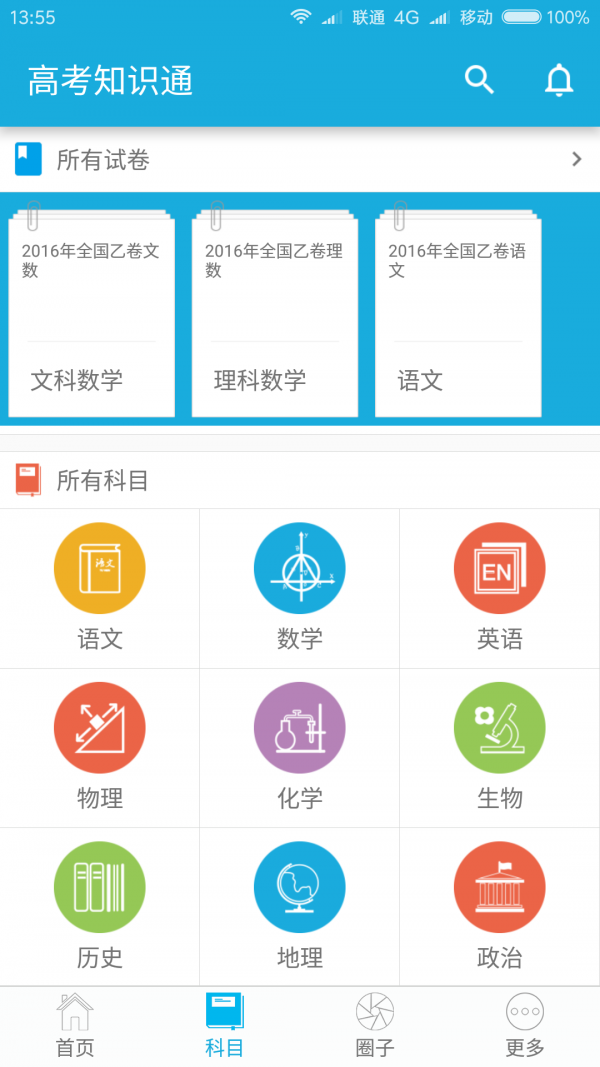The image size is (600, 1067).
Task: Tap the 科目 tab in the bottom bar
Action: (x=225, y=1027)
